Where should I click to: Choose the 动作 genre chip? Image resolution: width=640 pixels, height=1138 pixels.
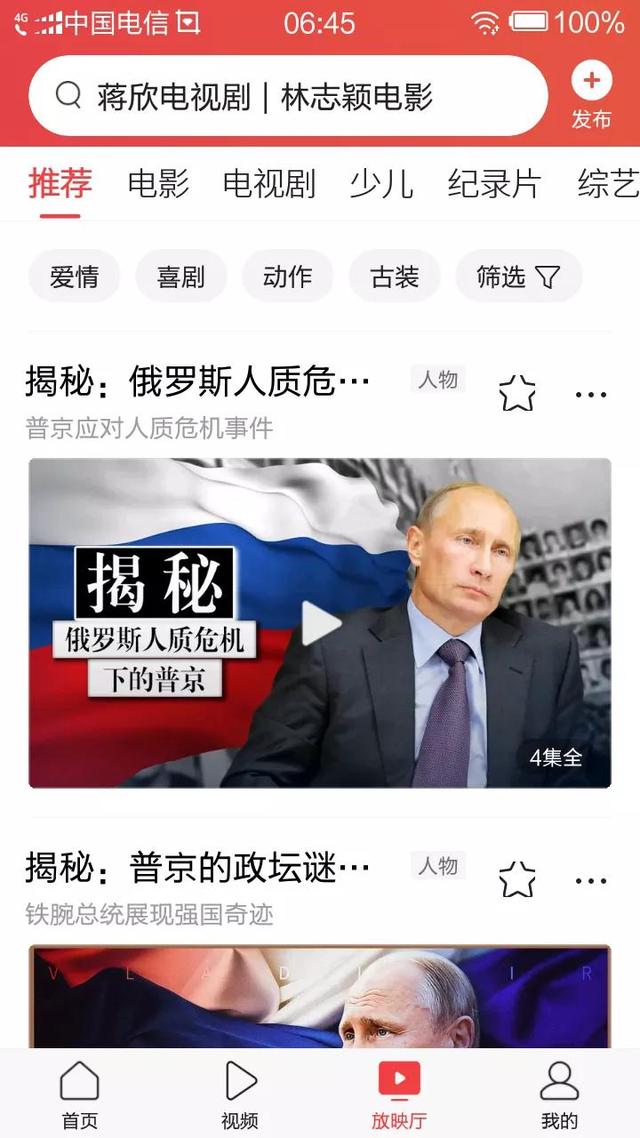(x=287, y=277)
